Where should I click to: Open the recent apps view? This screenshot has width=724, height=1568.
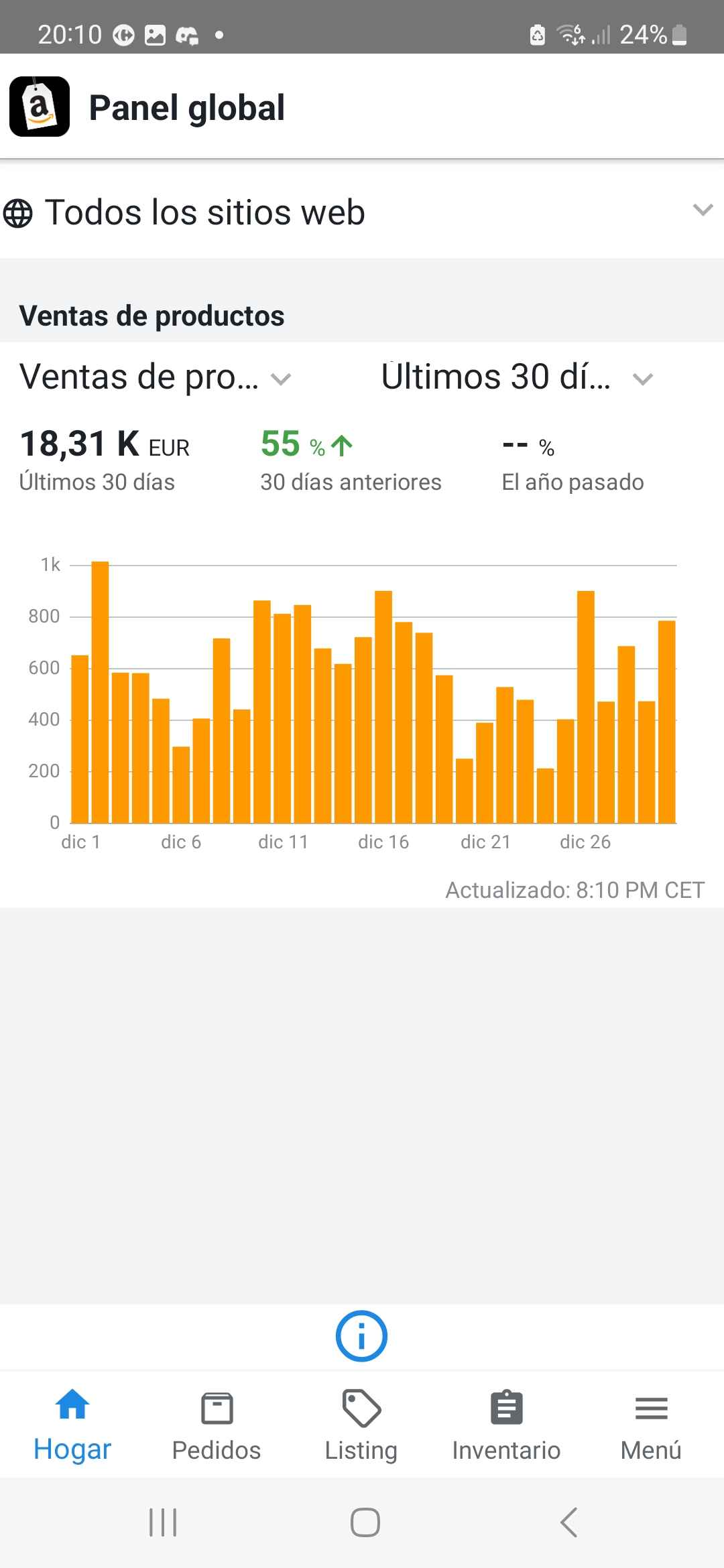tap(163, 1522)
